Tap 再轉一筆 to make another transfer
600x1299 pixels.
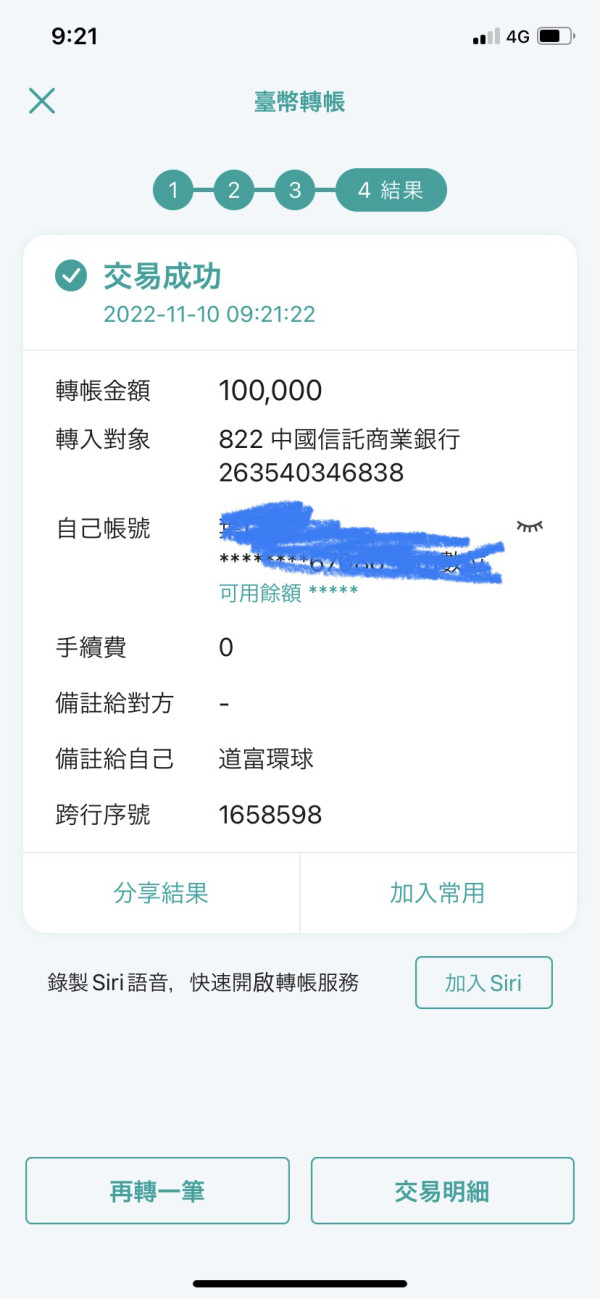coord(157,1191)
